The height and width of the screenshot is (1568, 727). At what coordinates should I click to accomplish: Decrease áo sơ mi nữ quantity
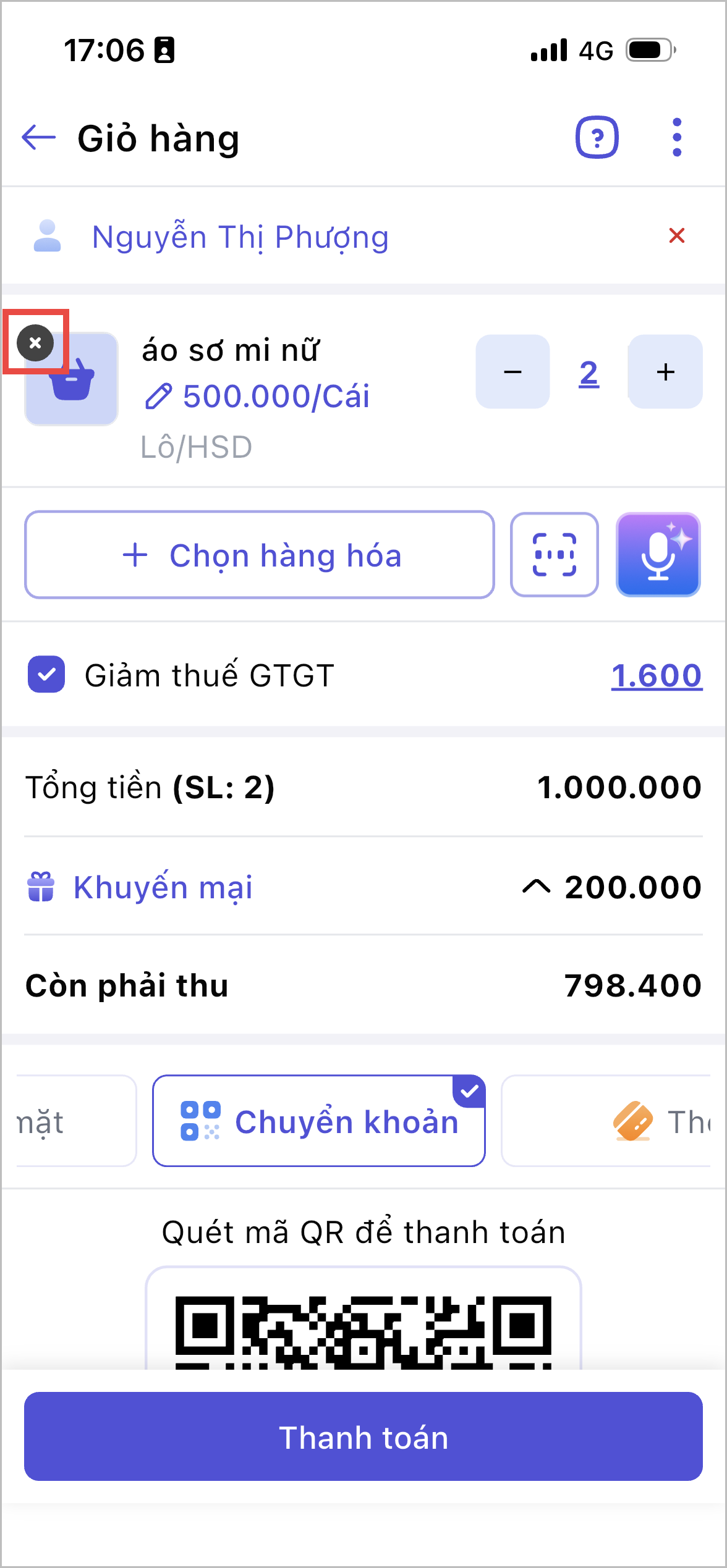click(x=512, y=372)
